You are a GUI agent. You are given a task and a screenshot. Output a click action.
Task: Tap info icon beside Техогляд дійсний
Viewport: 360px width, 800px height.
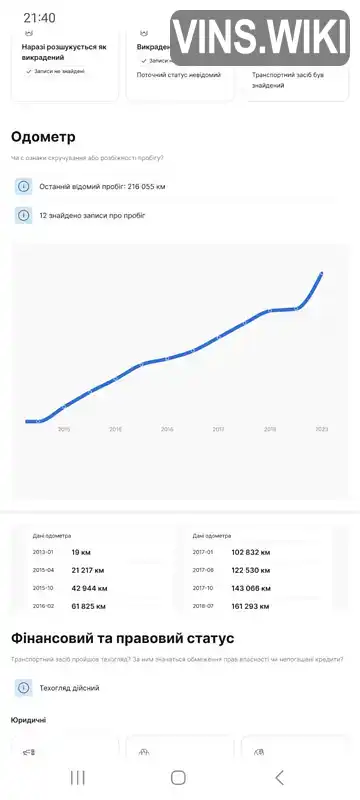coord(23,688)
